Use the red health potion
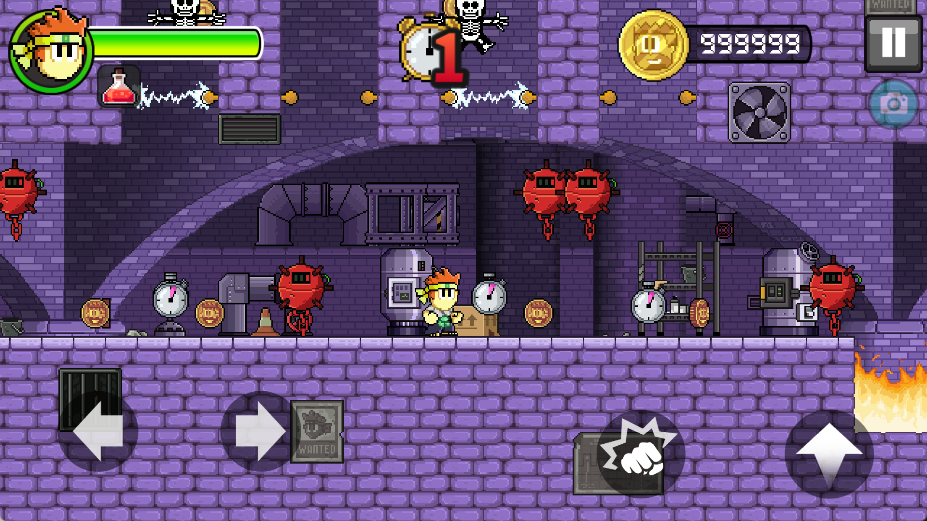927x521 pixels. point(118,87)
